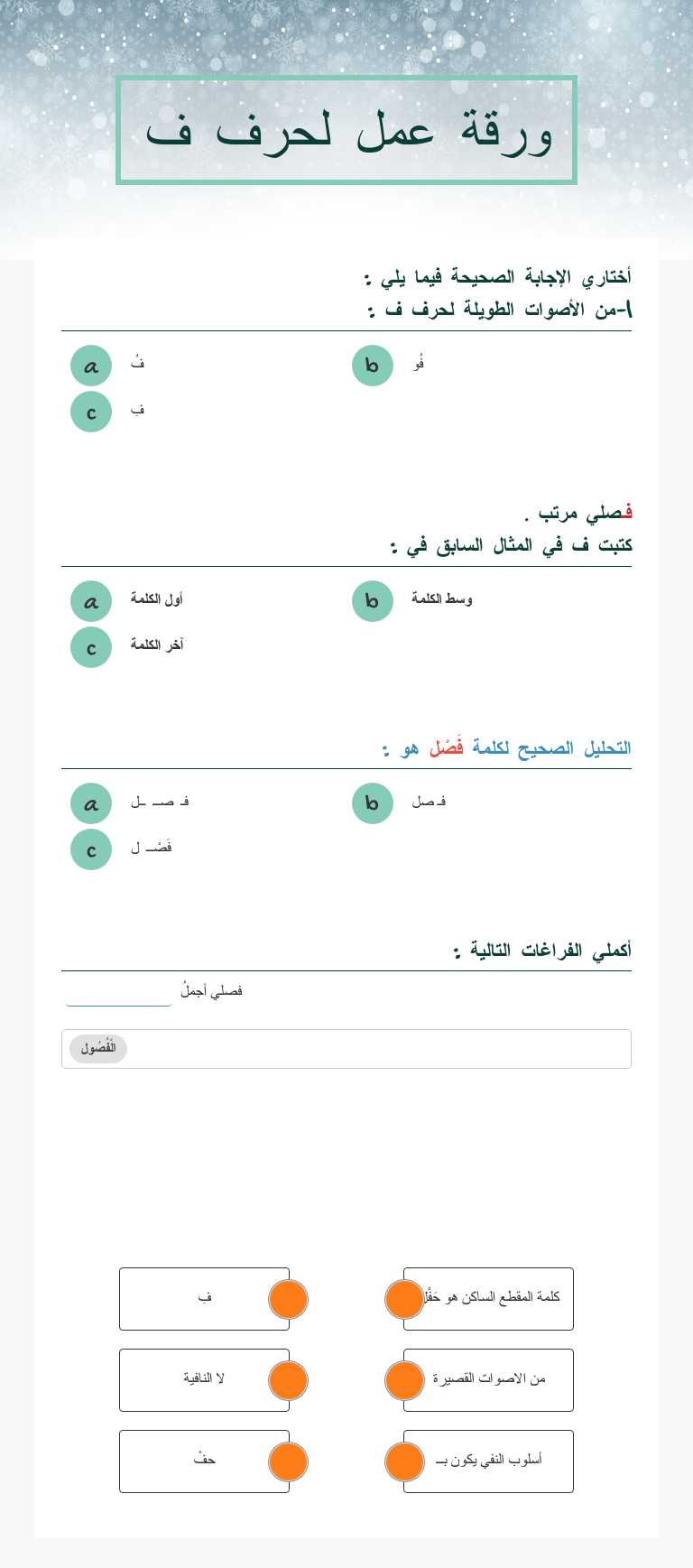693x1568 pixels.
Task: Click the connector on the "كلمة المقطع الساكن" card
Action: [x=404, y=1299]
